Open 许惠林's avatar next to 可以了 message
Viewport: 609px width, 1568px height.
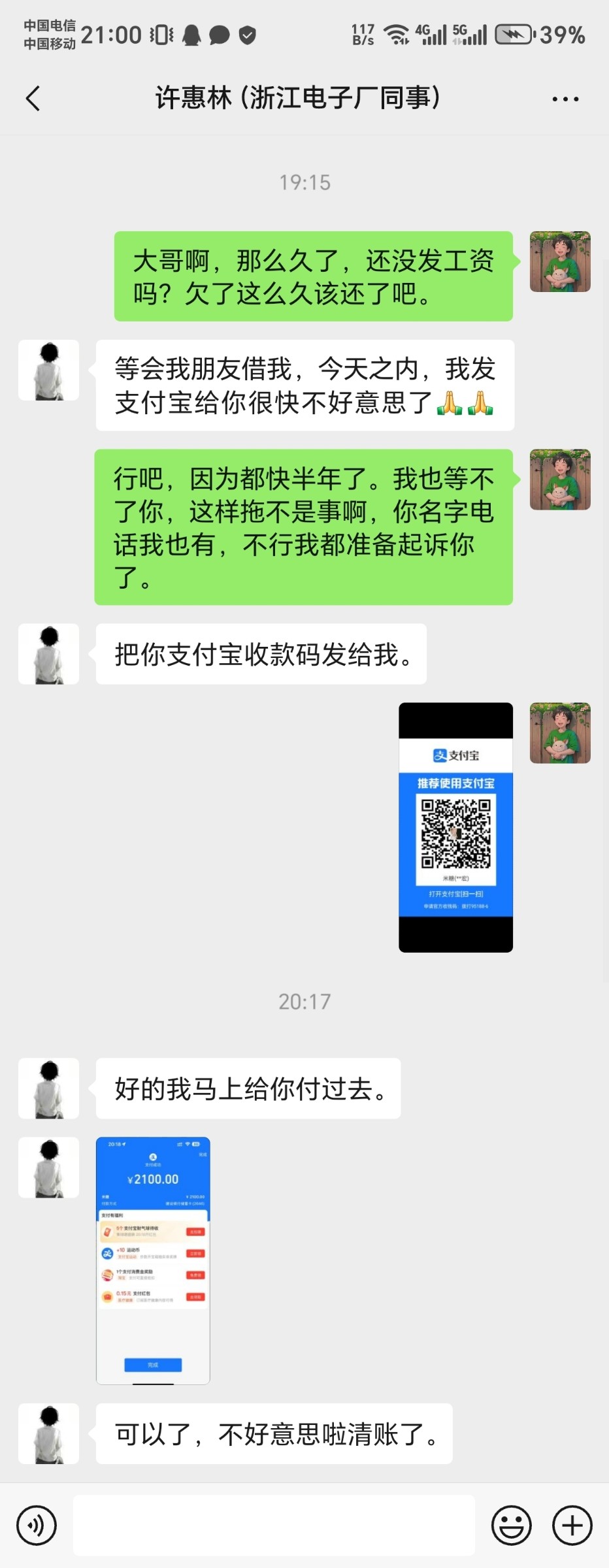[49, 1433]
